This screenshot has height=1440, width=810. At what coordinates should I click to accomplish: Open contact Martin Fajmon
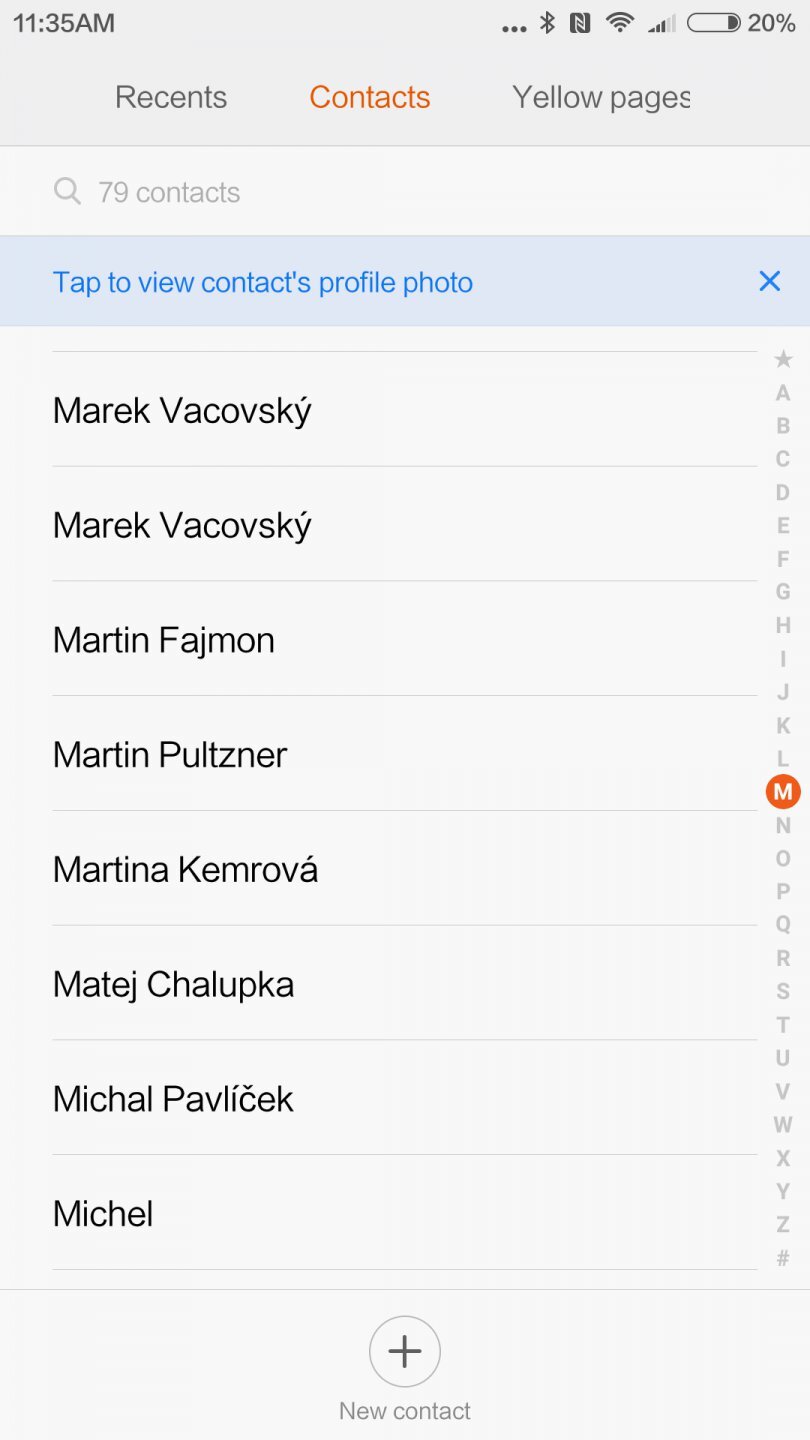click(164, 640)
